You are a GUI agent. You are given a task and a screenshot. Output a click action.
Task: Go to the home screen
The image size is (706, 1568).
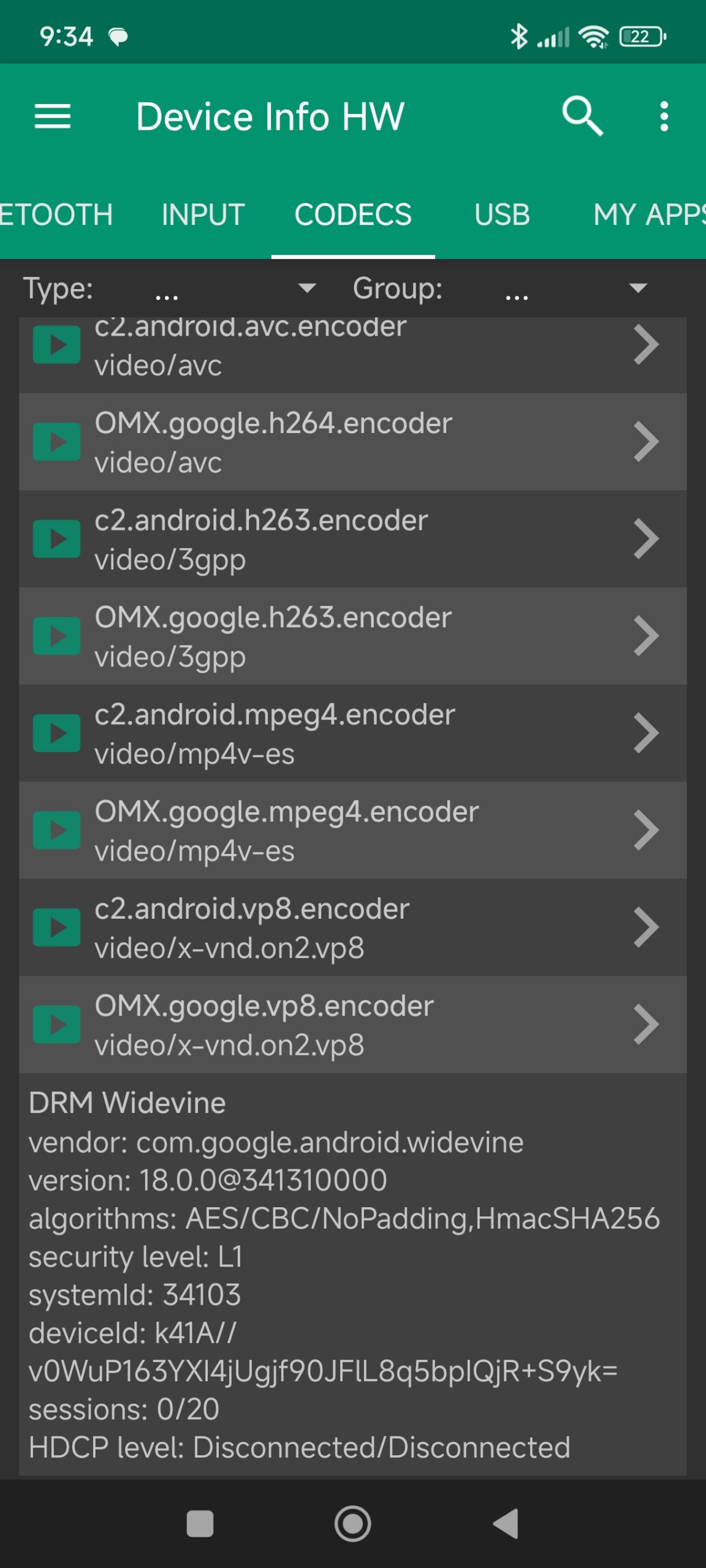click(x=352, y=1523)
